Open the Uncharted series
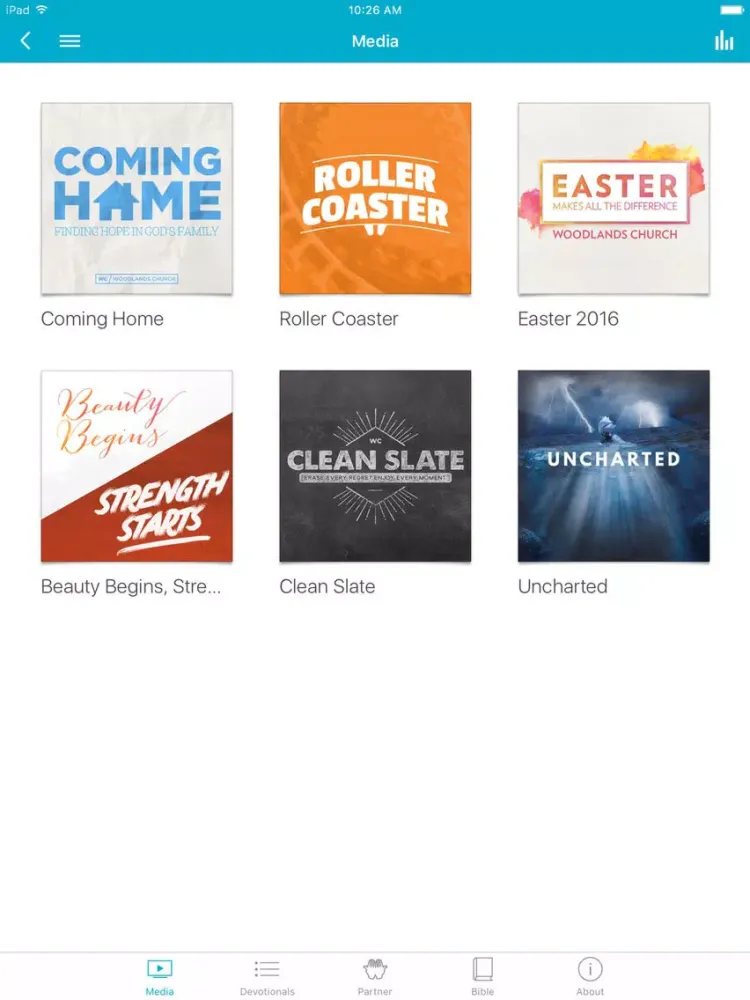Screen dimensions: 750x1000 coord(613,466)
